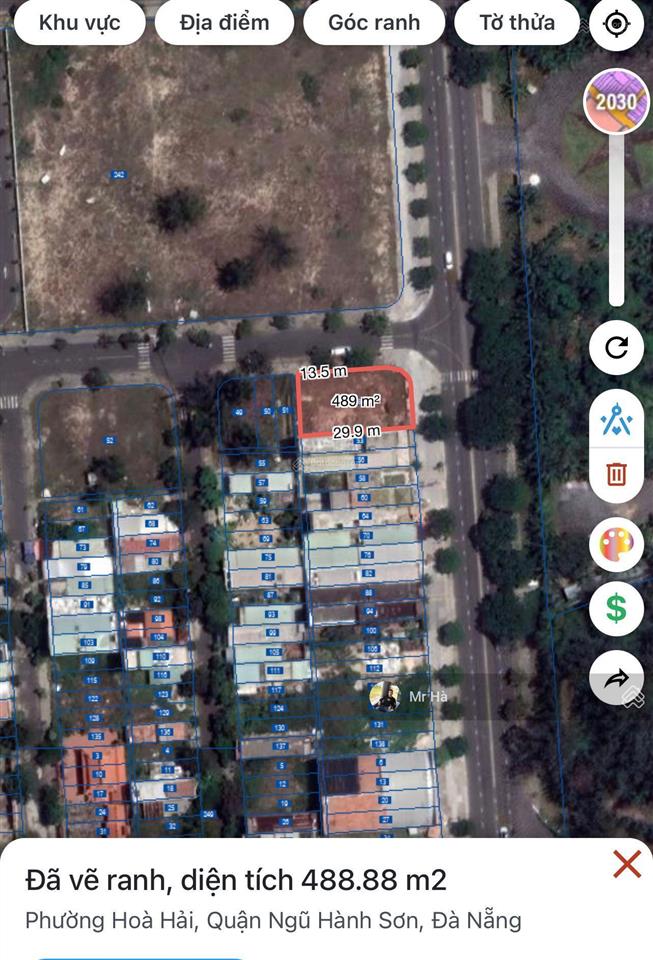Image resolution: width=653 pixels, height=960 pixels.
Task: Select the Địa điểm chip
Action: (x=225, y=22)
